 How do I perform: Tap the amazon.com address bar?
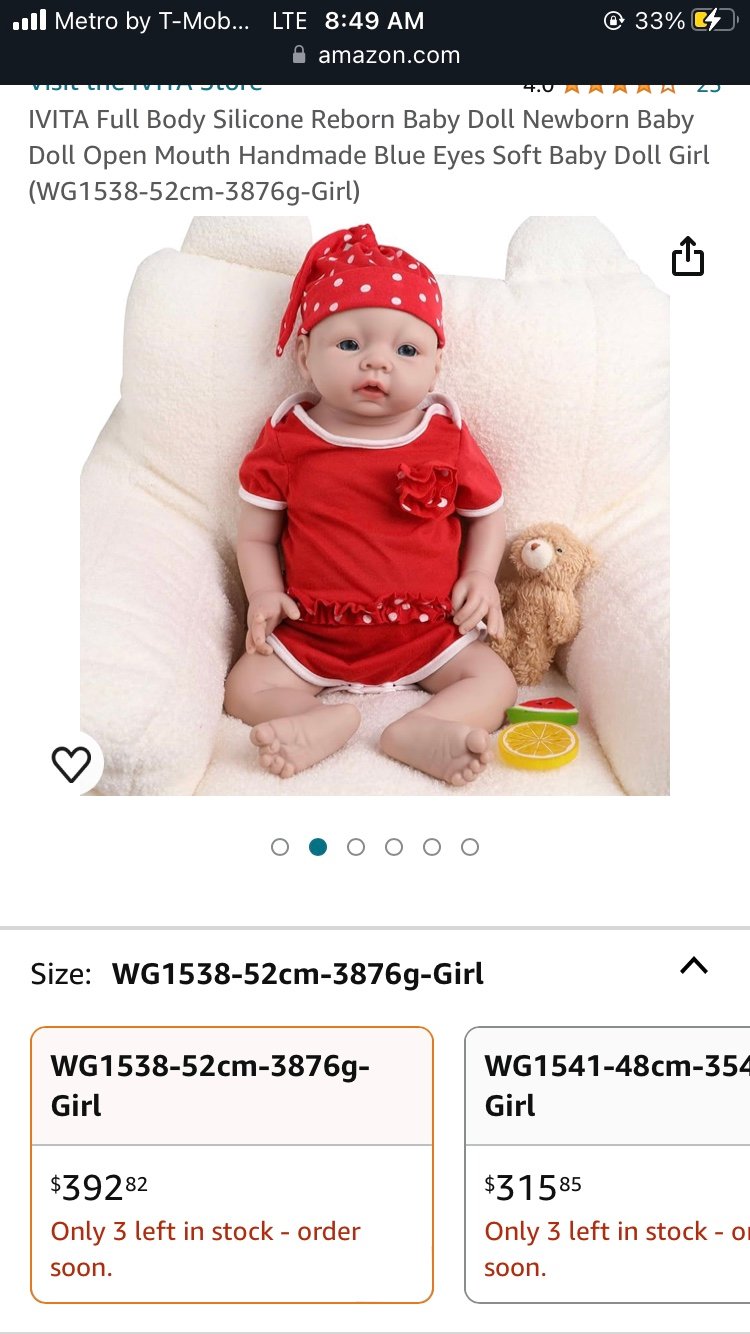tap(375, 56)
